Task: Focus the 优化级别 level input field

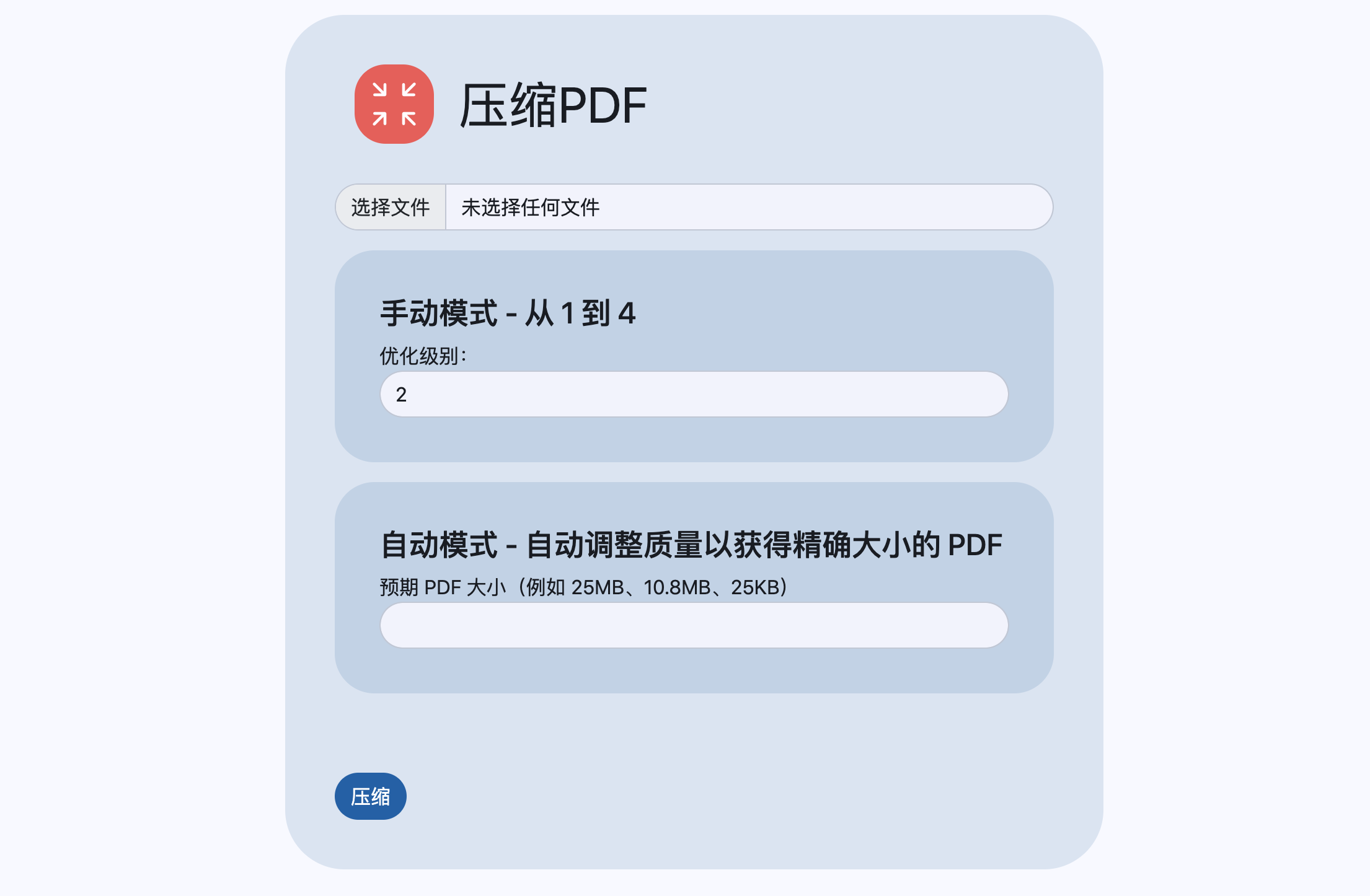Action: click(694, 394)
